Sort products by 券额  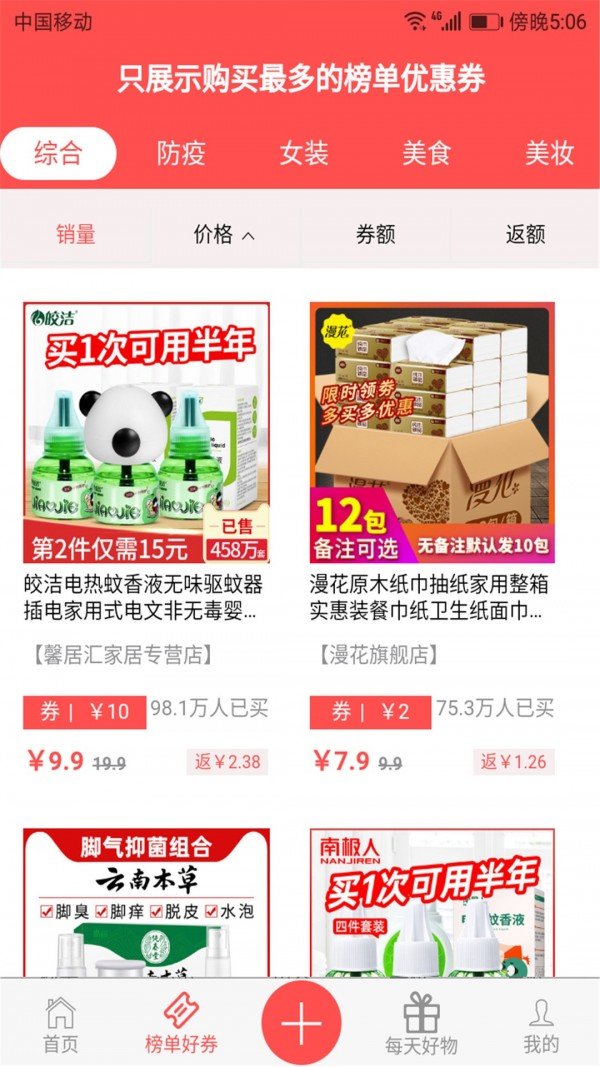click(375, 234)
